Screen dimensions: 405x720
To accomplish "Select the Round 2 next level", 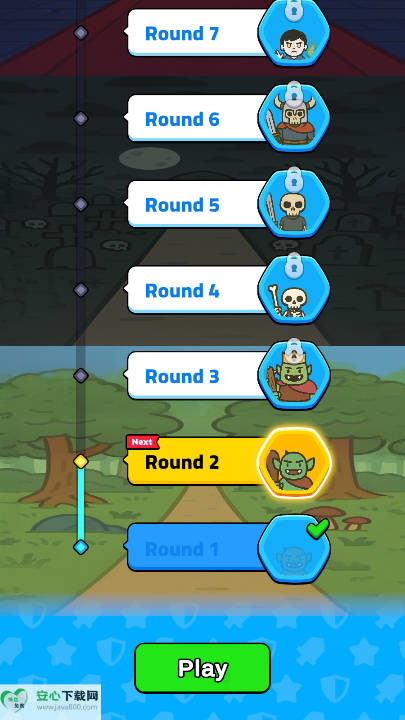I will (x=227, y=462).
